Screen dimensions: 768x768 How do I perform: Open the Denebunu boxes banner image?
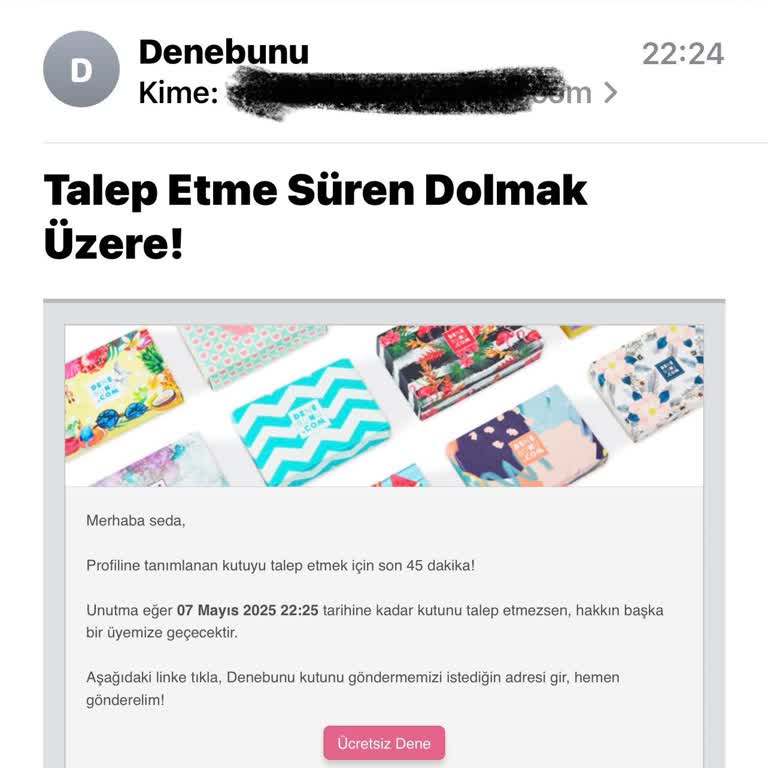click(x=384, y=405)
